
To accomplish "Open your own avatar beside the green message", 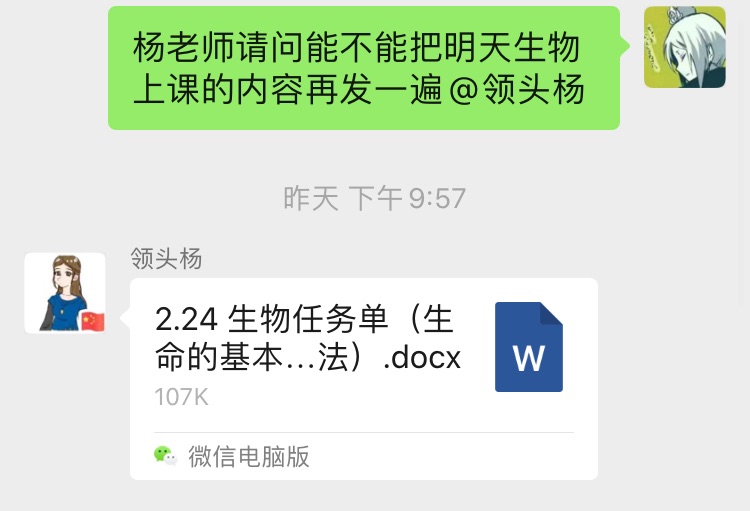I will pos(684,47).
